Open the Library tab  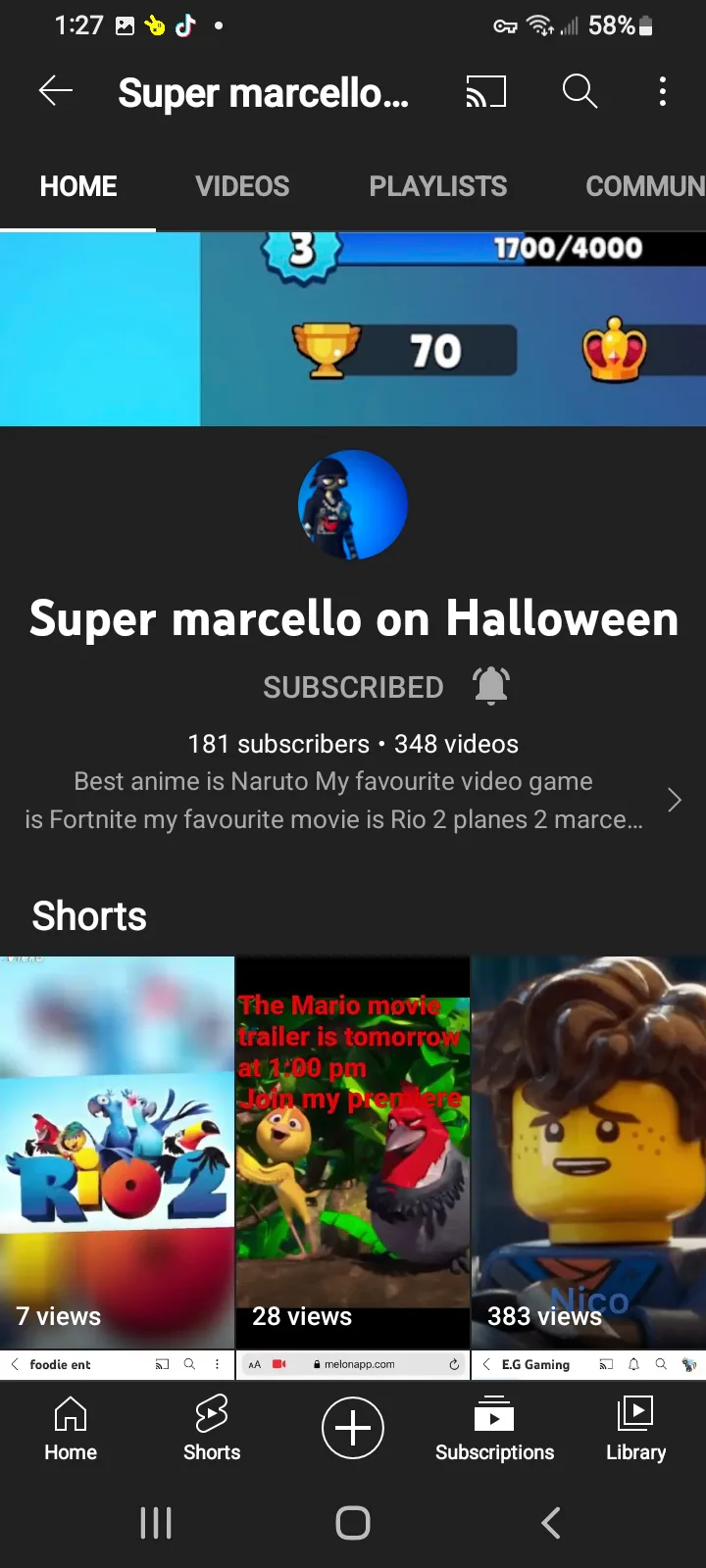pos(635,1429)
